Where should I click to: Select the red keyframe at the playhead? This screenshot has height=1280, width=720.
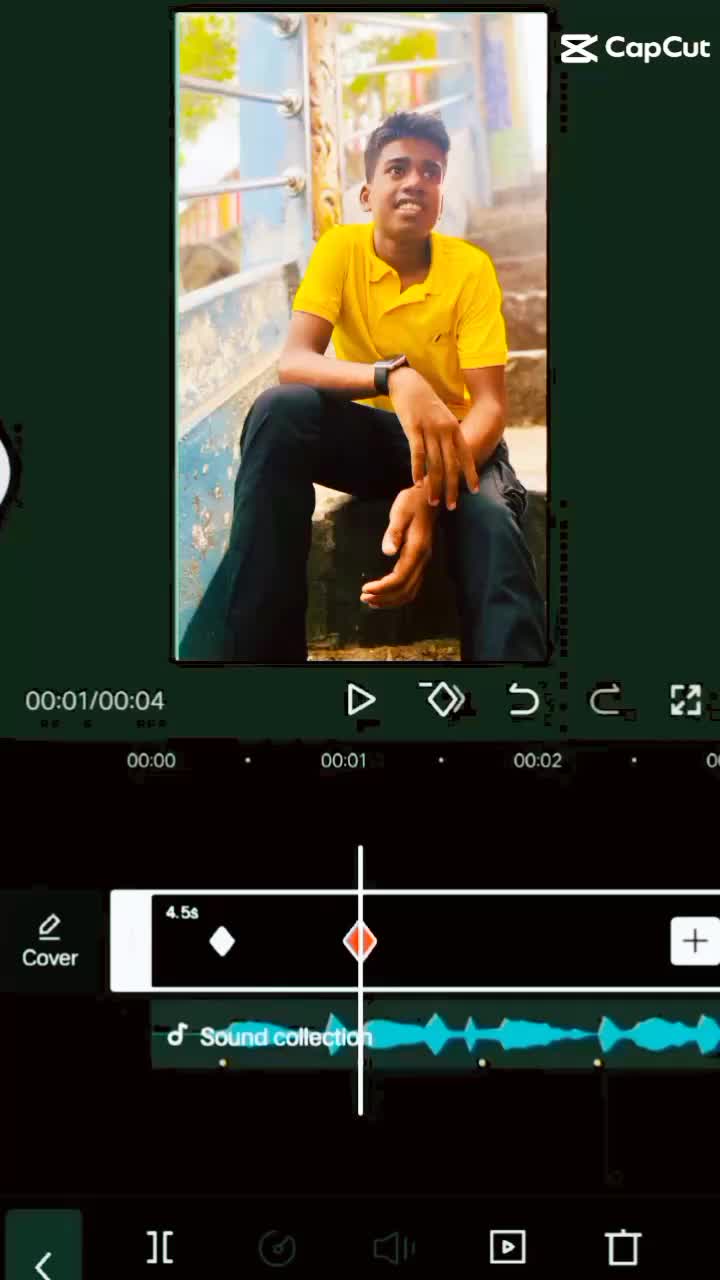click(x=360, y=941)
